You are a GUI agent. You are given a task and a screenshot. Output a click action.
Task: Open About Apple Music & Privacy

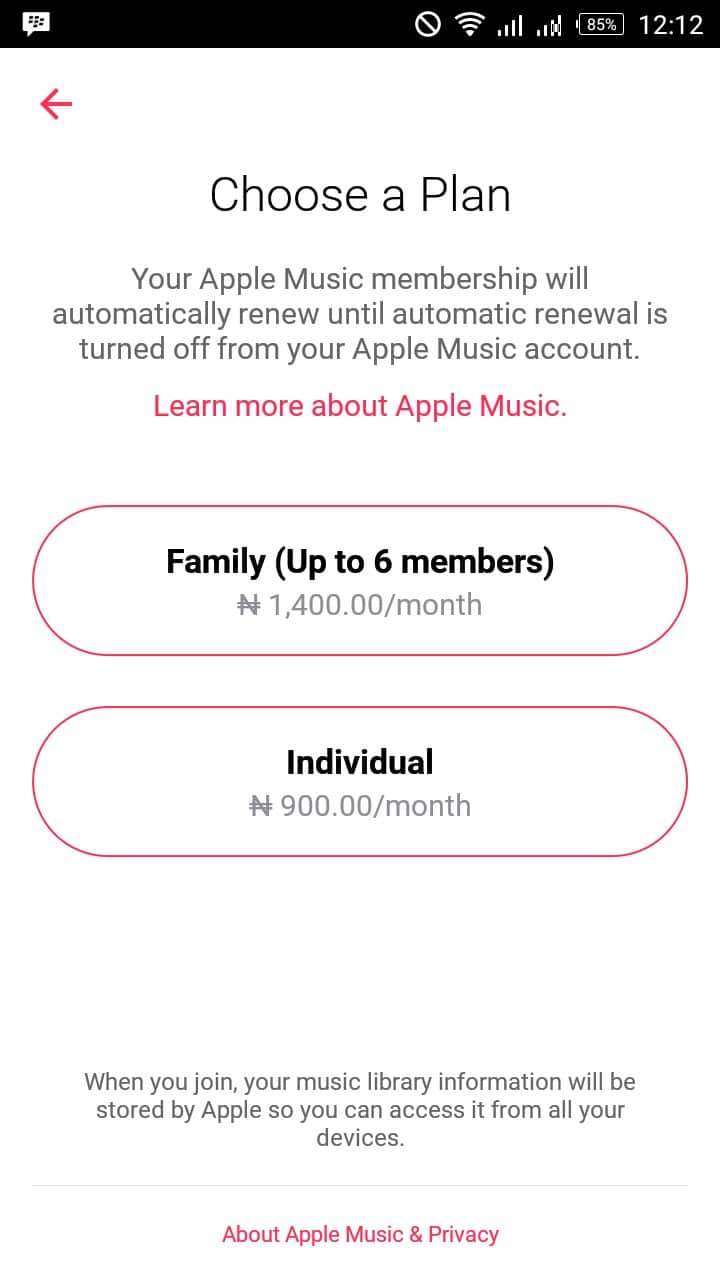click(360, 1234)
